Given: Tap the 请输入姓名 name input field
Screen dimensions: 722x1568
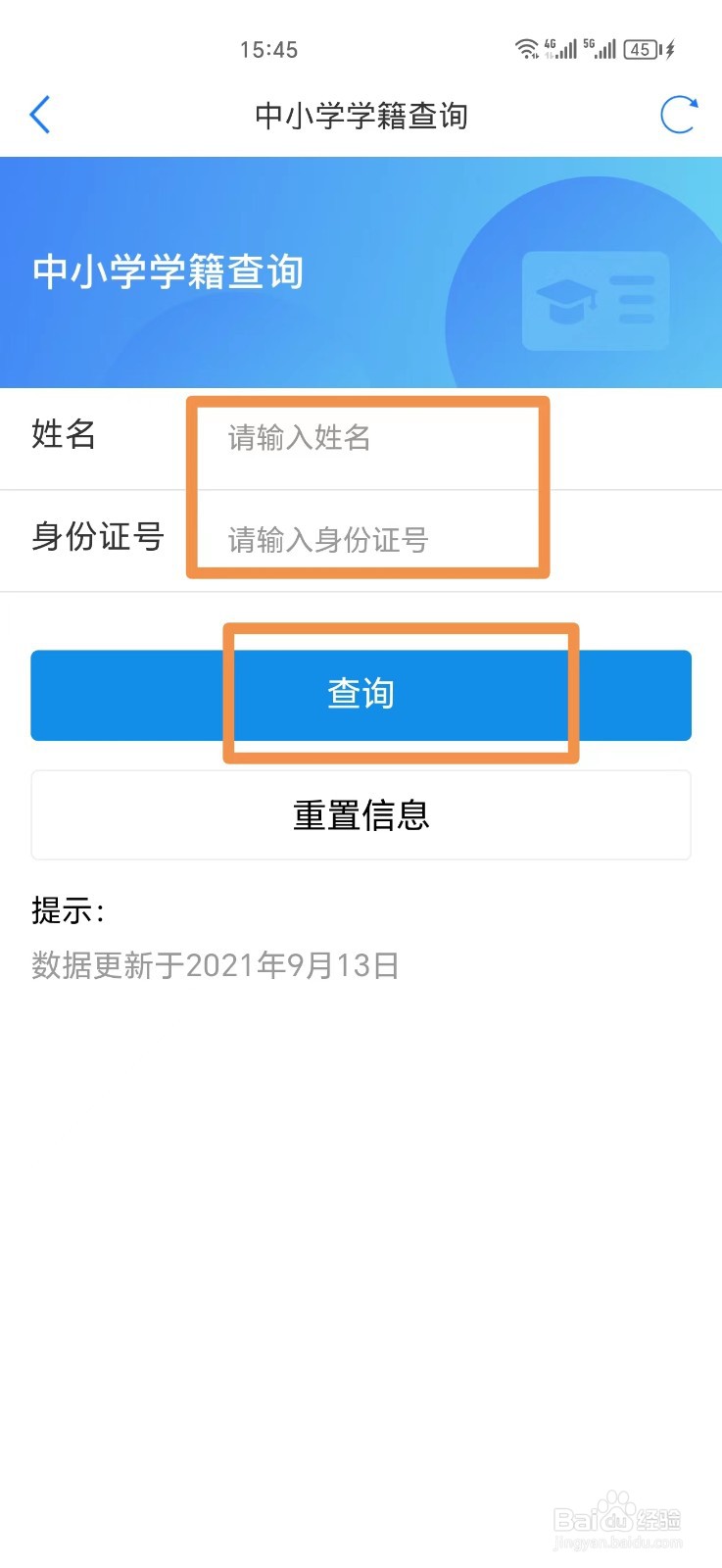Looking at the screenshot, I should [367, 439].
